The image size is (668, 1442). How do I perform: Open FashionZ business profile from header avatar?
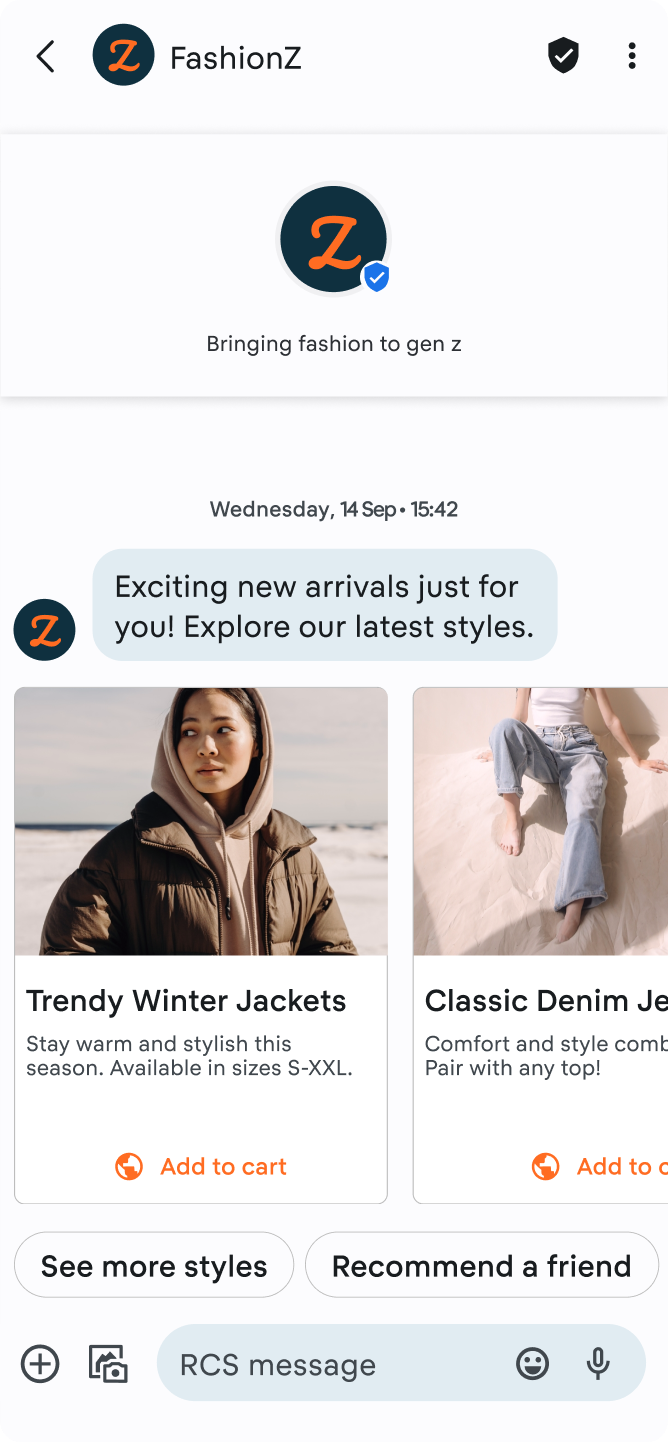pos(123,57)
